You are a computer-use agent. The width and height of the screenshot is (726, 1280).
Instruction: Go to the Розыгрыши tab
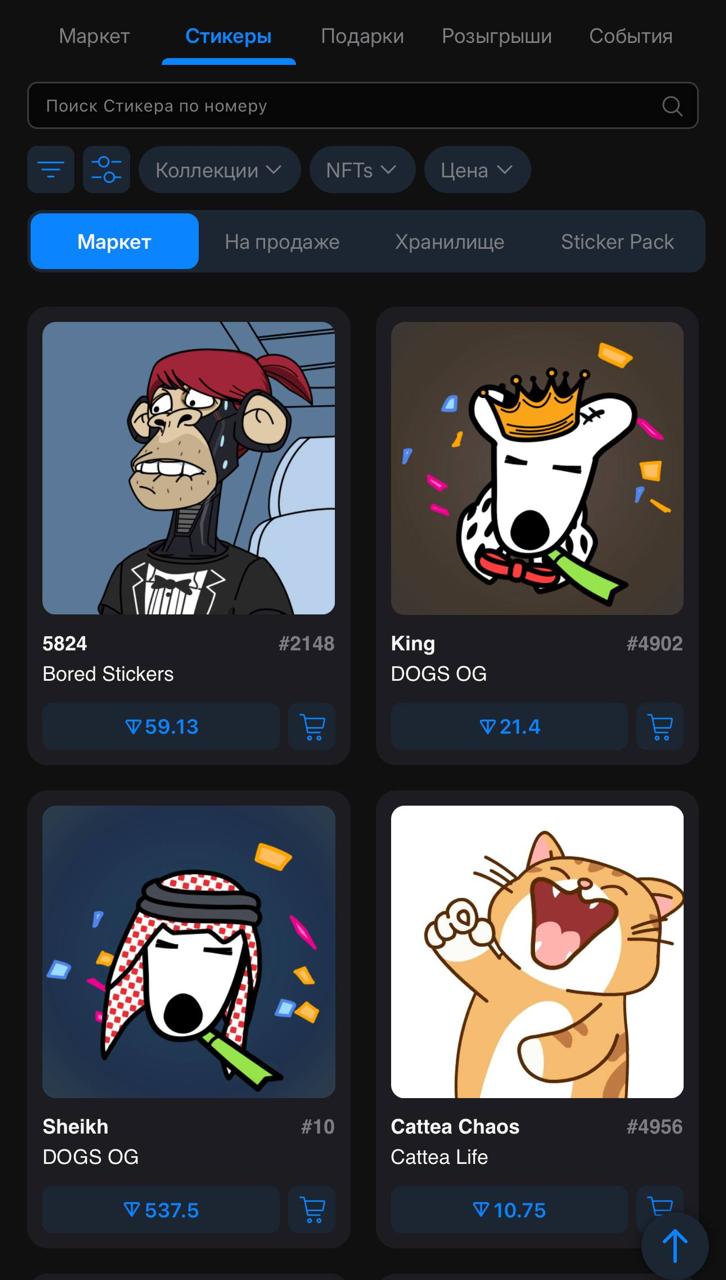coord(496,36)
